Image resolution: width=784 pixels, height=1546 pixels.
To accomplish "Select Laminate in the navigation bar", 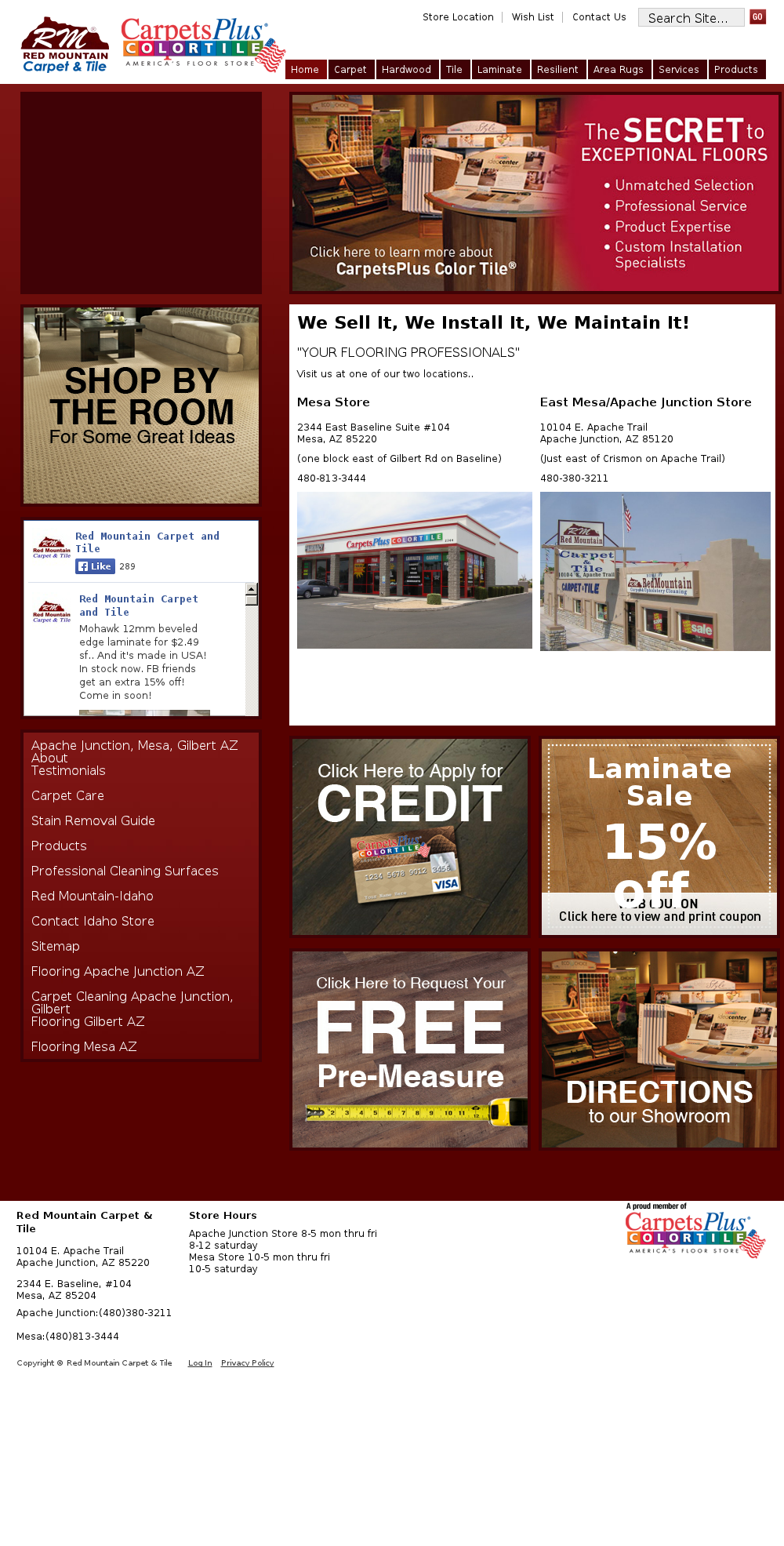I will (x=499, y=70).
